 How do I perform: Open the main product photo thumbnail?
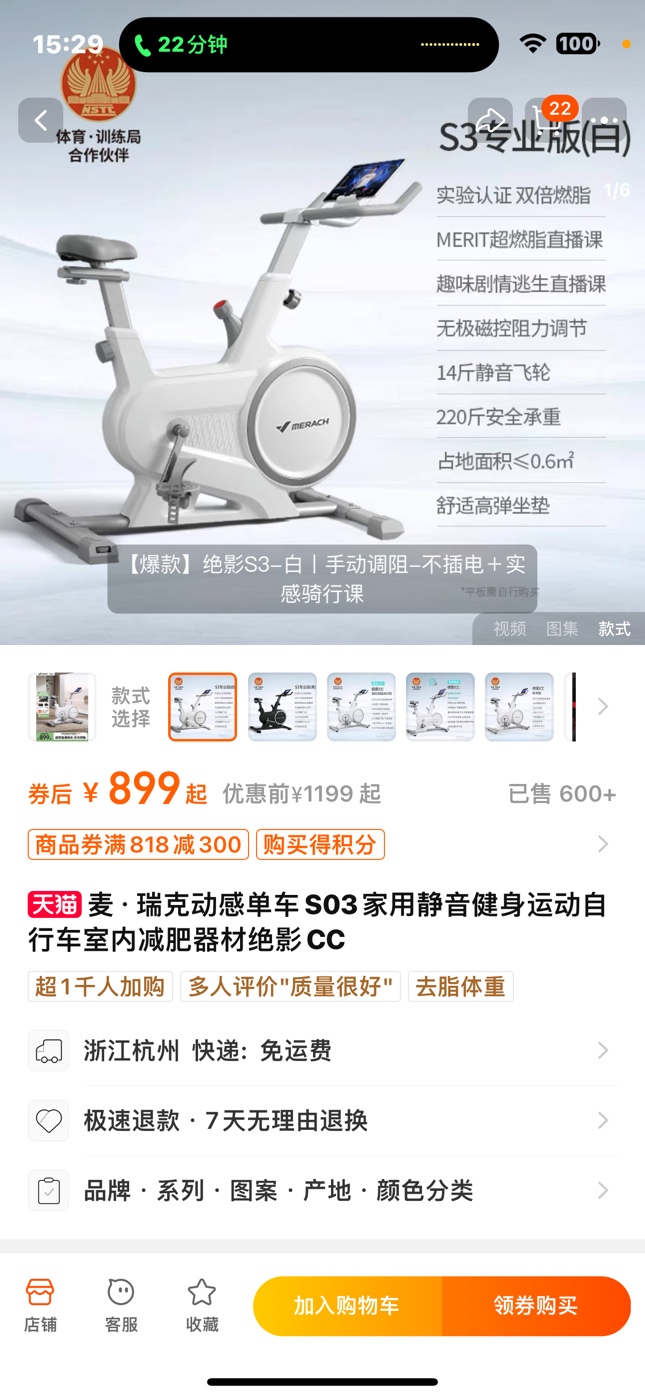[61, 707]
